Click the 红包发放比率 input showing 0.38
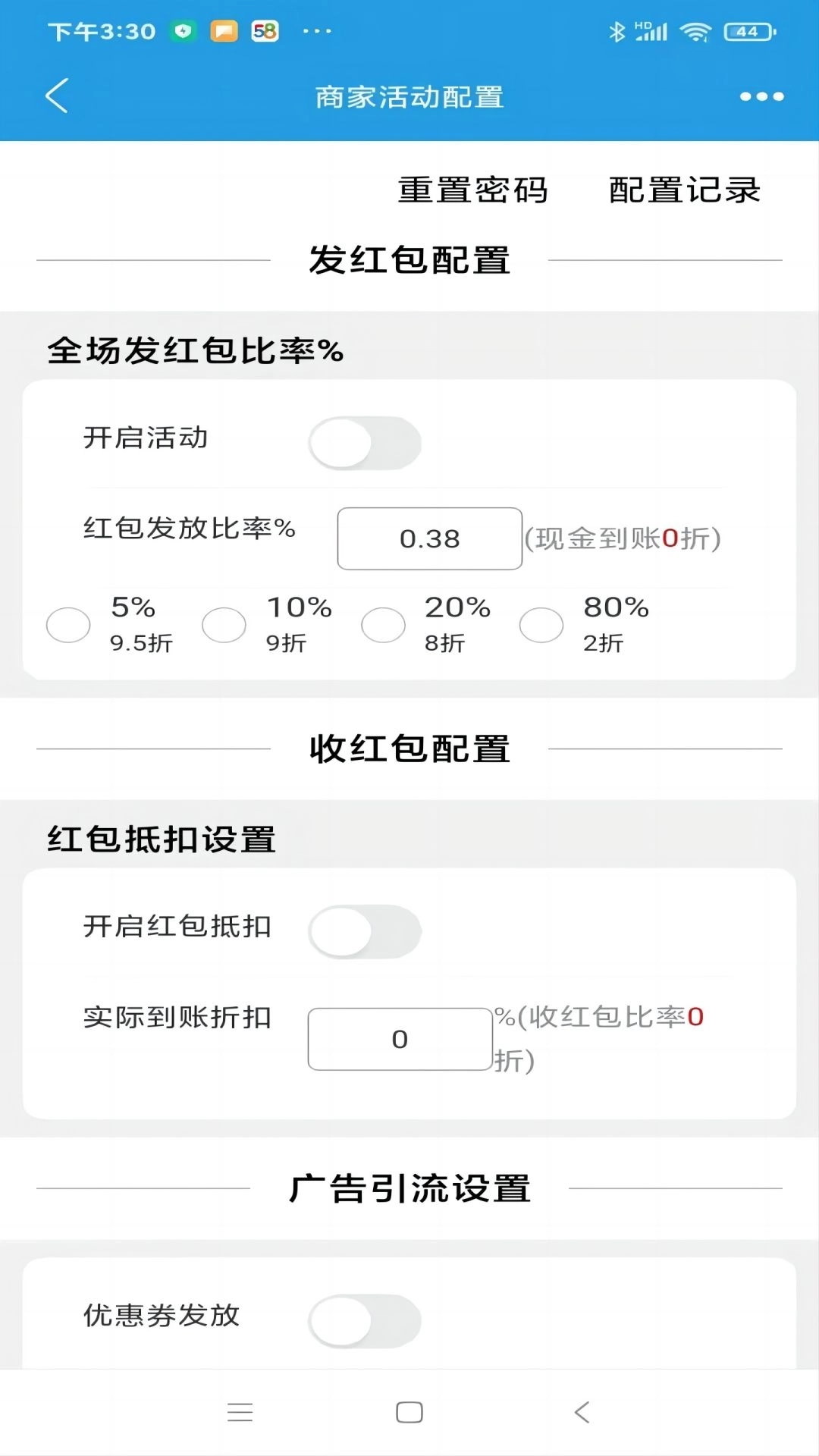The width and height of the screenshot is (819, 1456). tap(429, 539)
